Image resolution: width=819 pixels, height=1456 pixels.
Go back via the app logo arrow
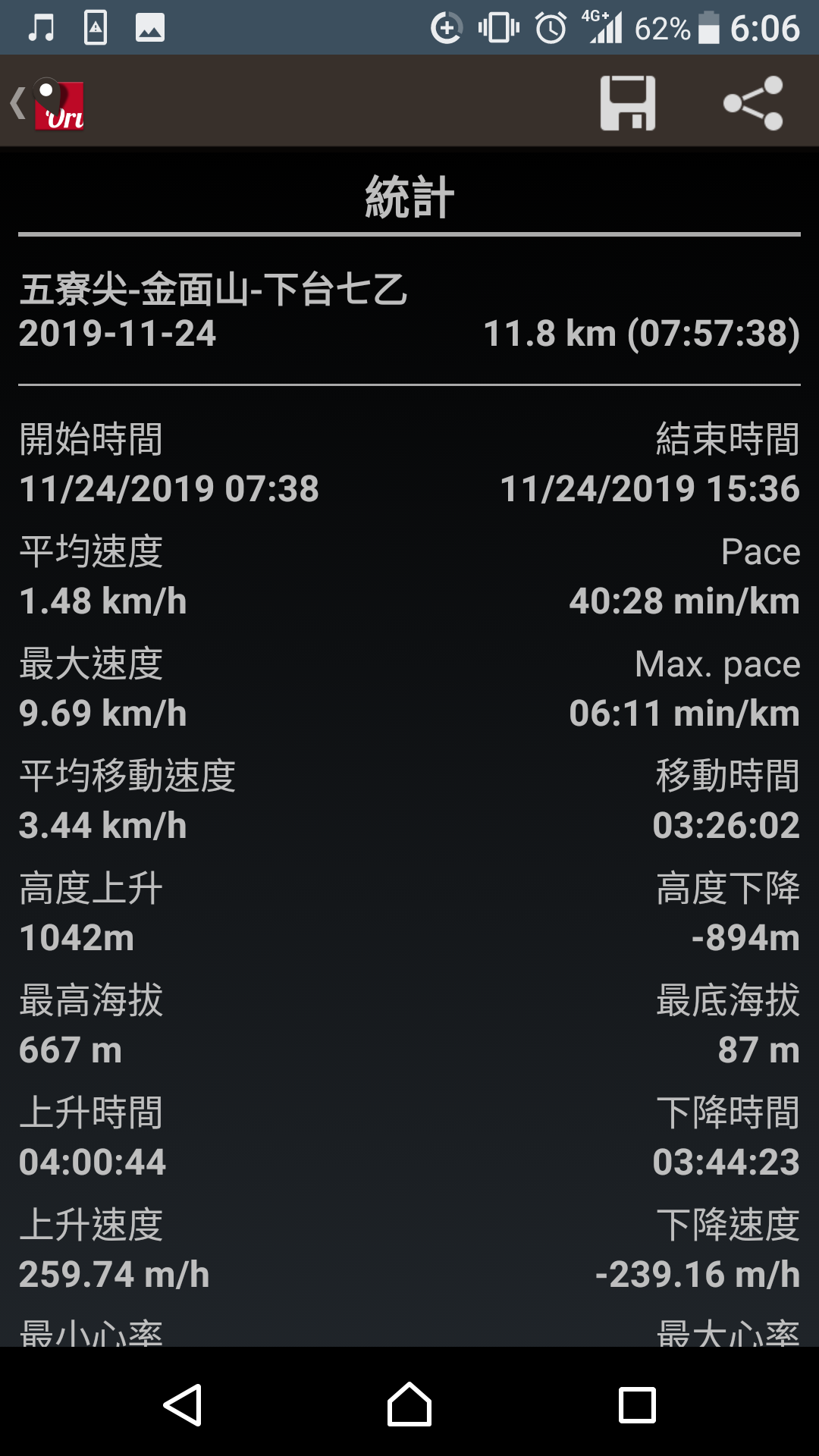[47, 104]
